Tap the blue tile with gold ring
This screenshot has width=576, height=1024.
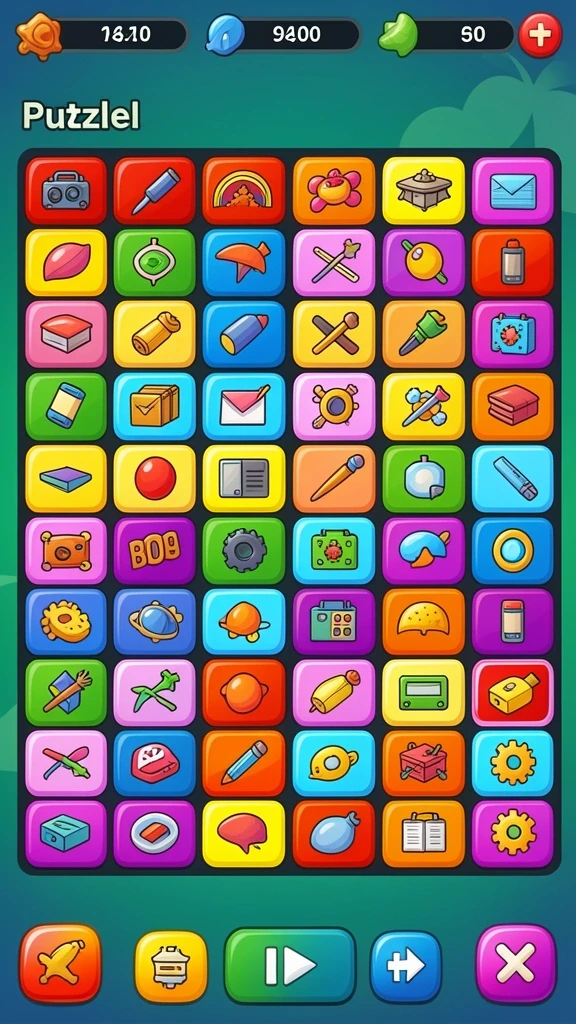[513, 551]
